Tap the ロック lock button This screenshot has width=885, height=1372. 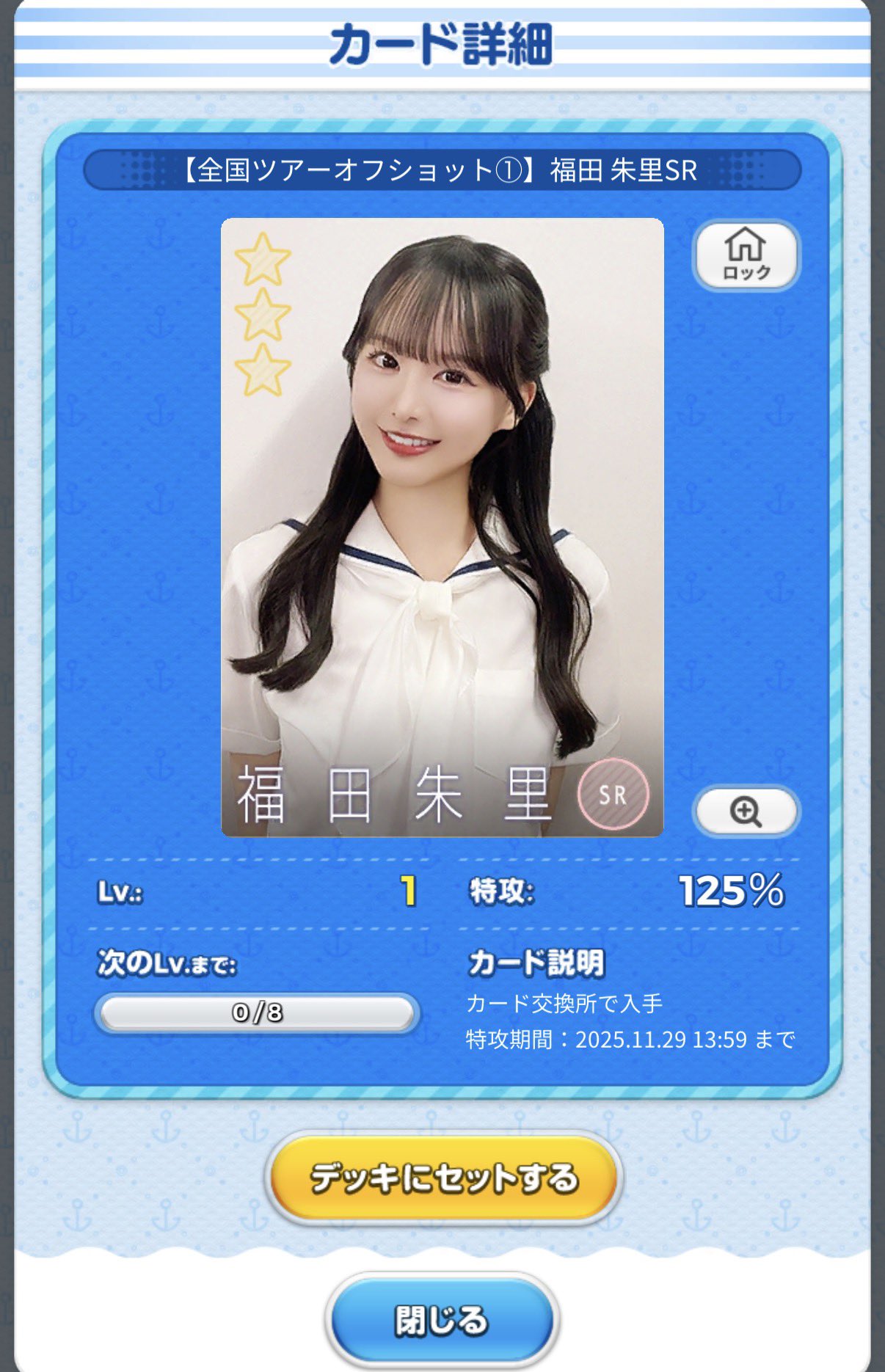[746, 255]
